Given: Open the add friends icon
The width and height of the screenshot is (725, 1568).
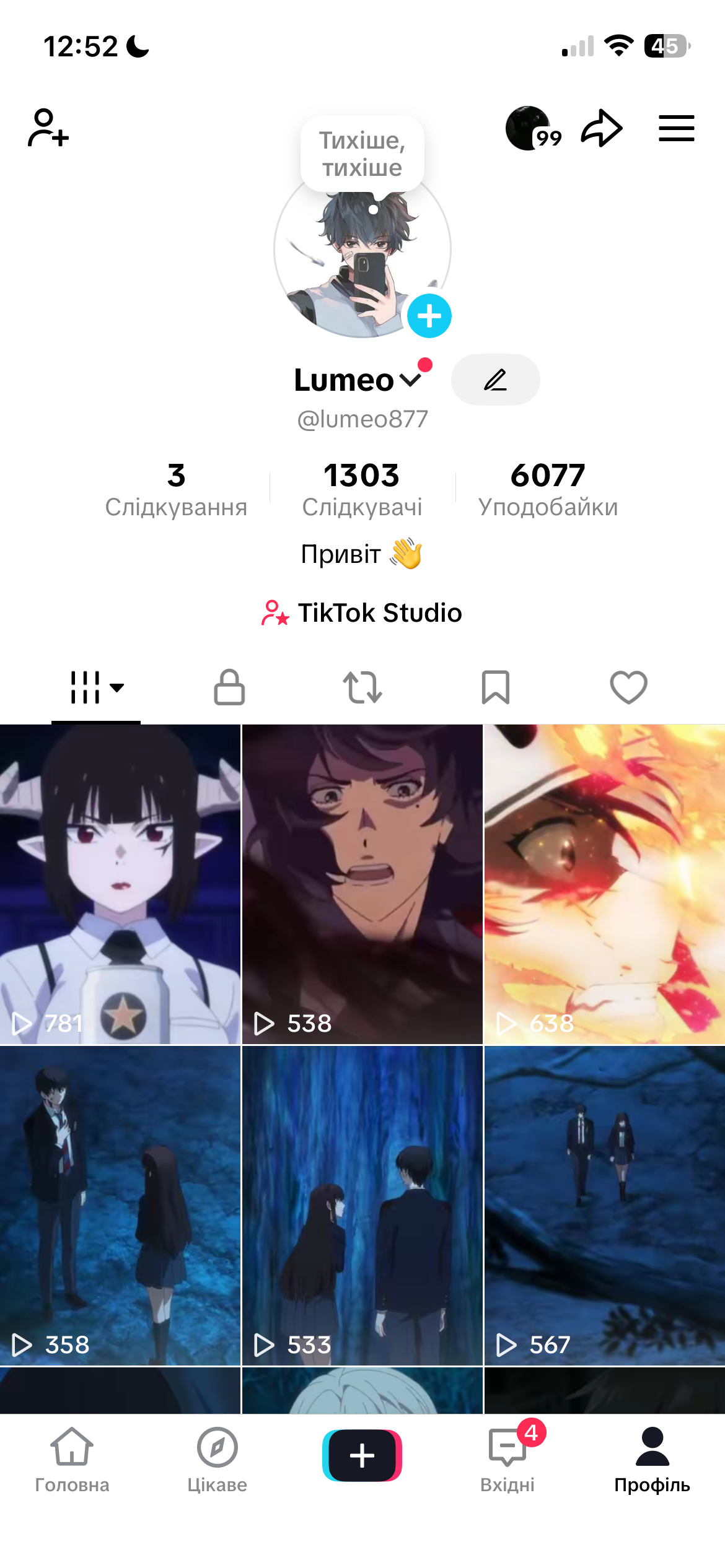Looking at the screenshot, I should (48, 128).
